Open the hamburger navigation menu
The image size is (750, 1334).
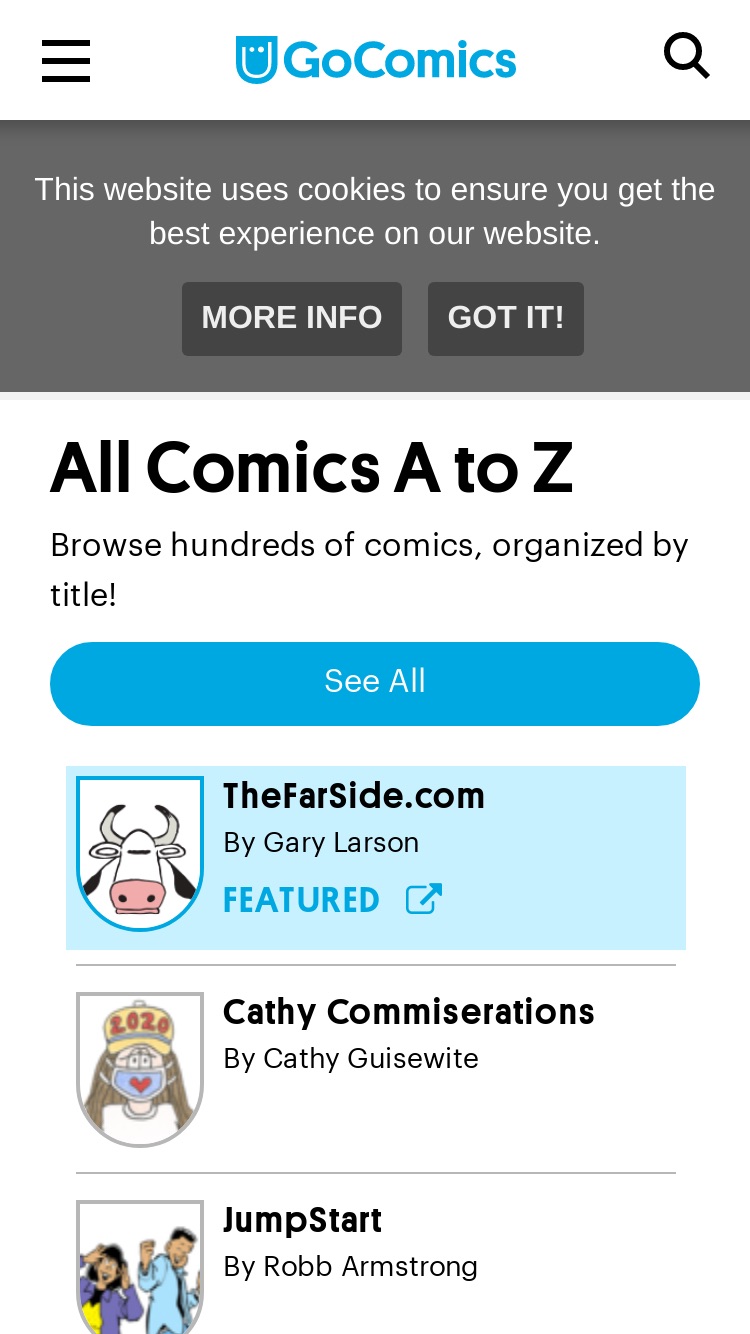pos(66,61)
